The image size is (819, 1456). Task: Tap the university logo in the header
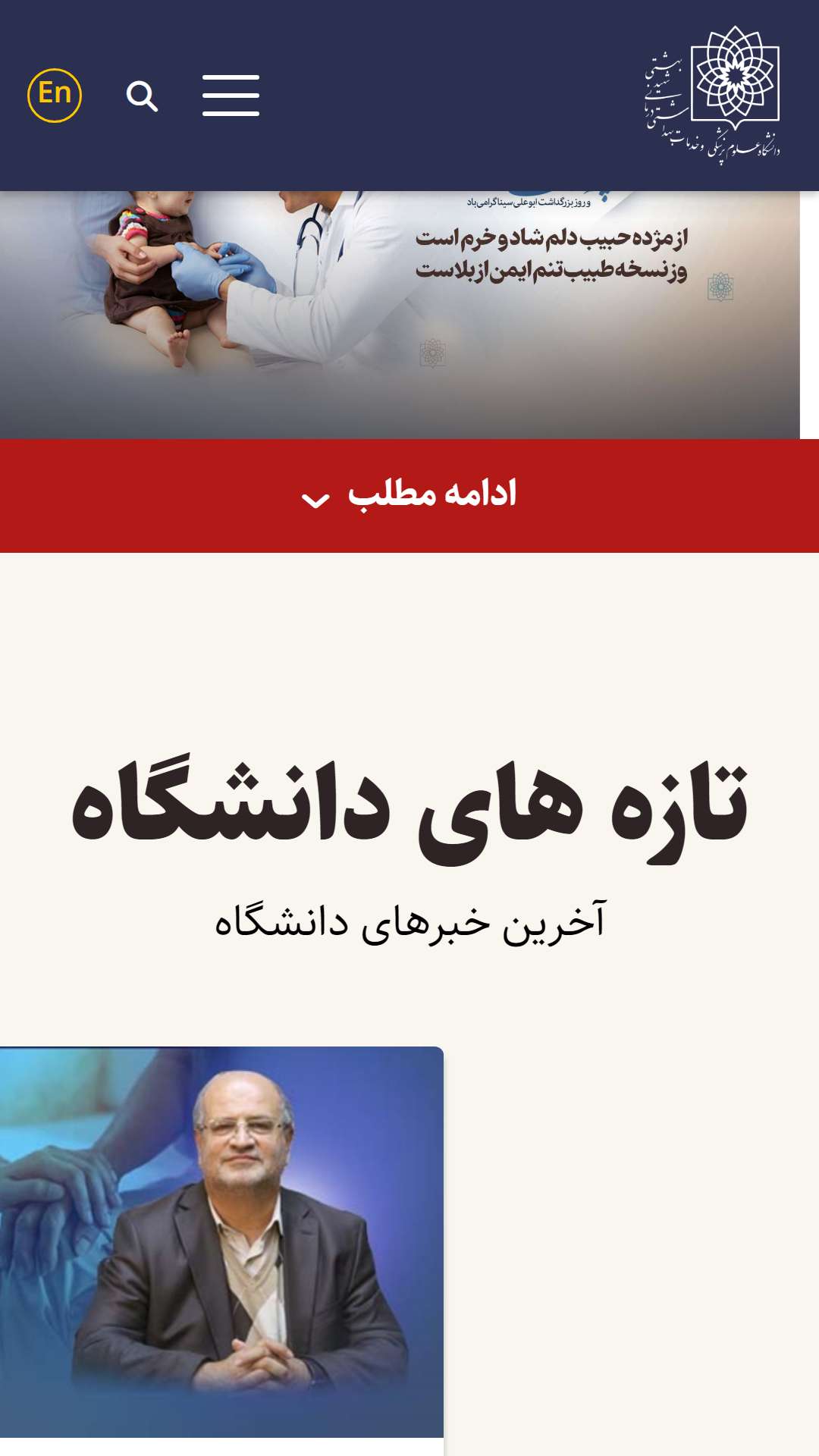(x=712, y=95)
